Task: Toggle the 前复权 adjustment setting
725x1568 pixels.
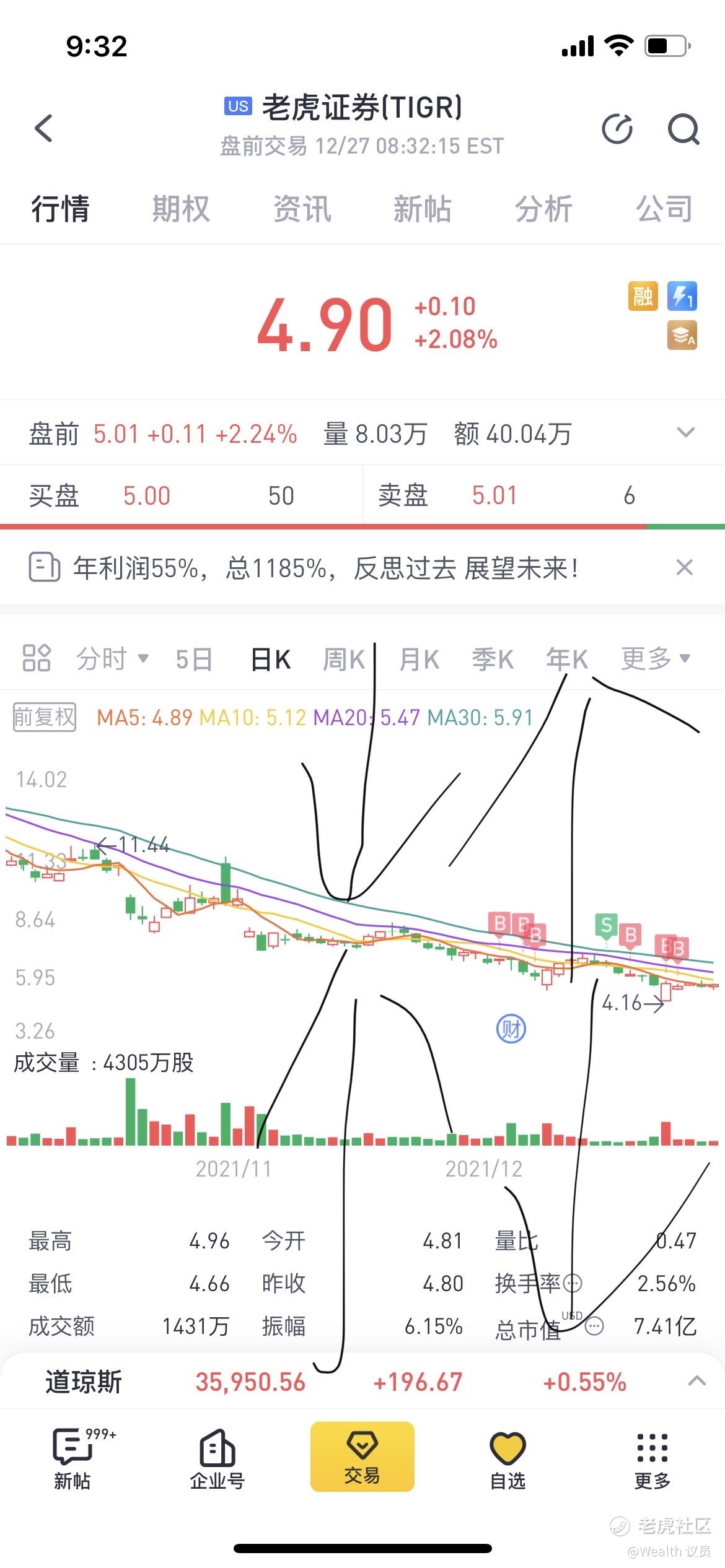Action: tap(45, 717)
